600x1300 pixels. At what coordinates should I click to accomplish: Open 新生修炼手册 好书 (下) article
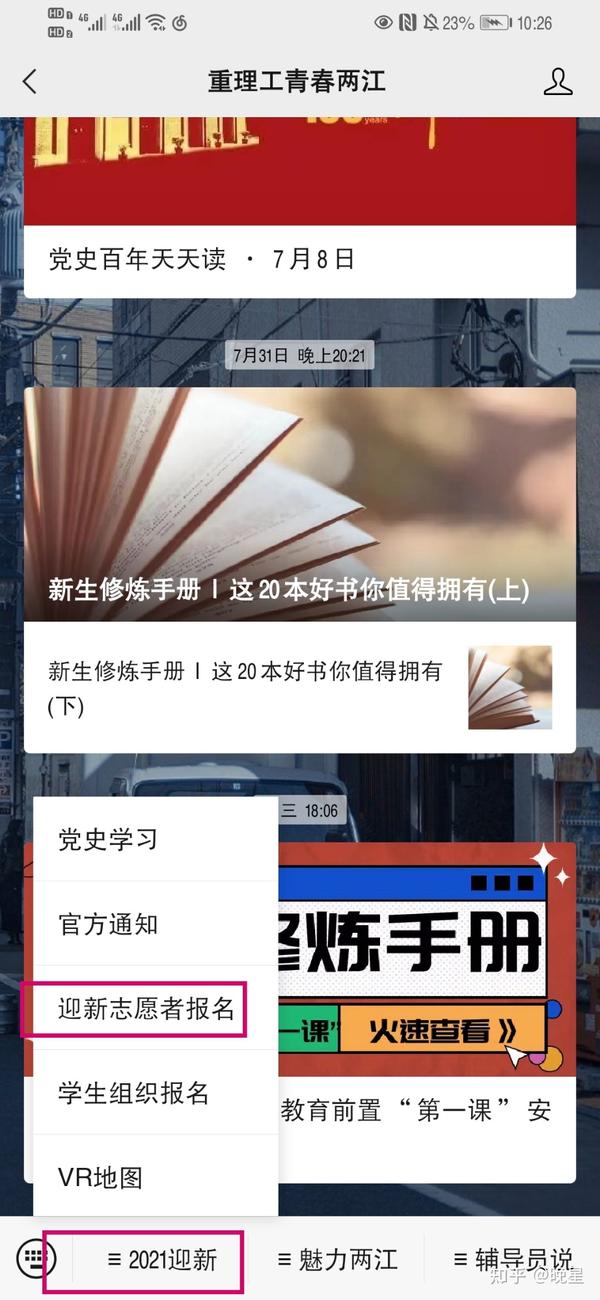point(300,688)
